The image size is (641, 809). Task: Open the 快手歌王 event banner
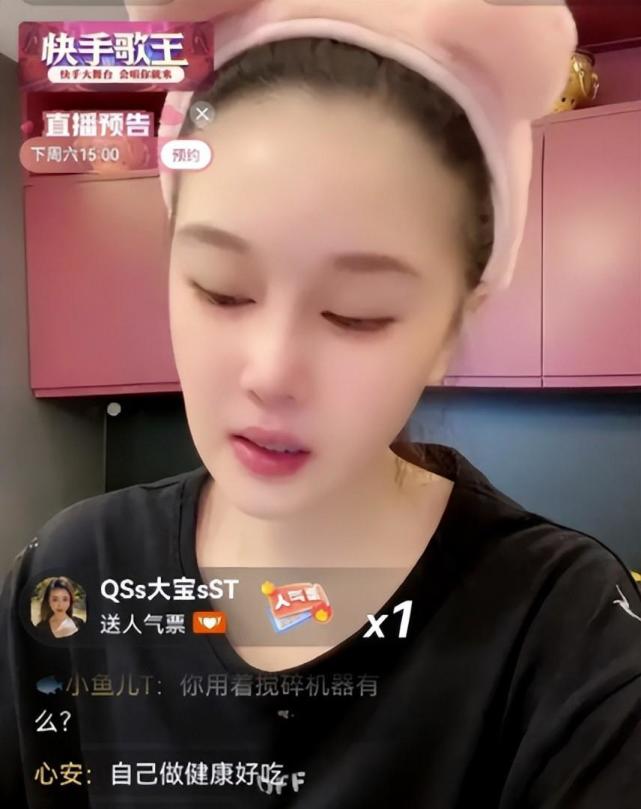pyautogui.click(x=115, y=56)
